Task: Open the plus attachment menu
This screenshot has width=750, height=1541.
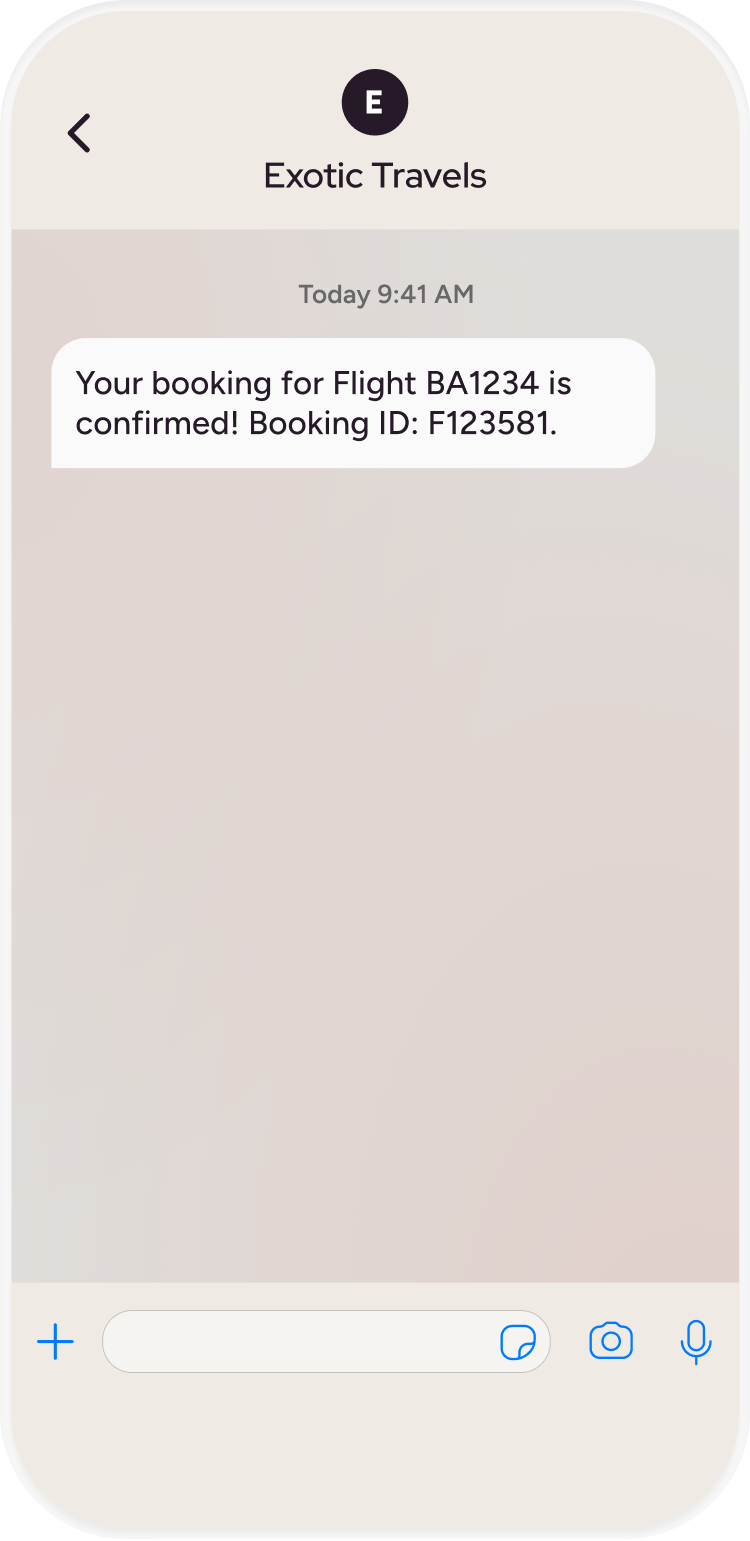Action: pyautogui.click(x=55, y=1341)
